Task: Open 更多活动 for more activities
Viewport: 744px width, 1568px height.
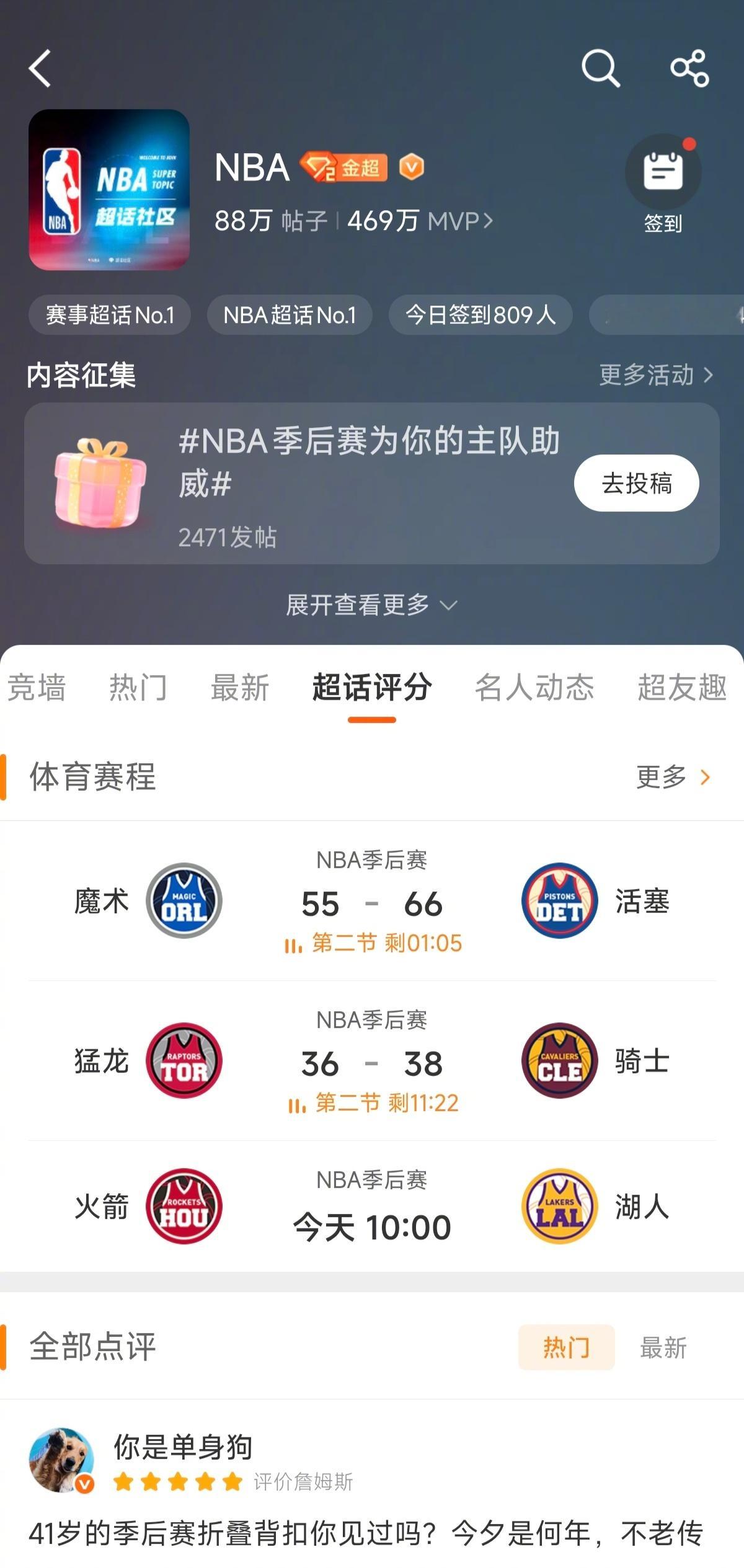Action: [655, 374]
